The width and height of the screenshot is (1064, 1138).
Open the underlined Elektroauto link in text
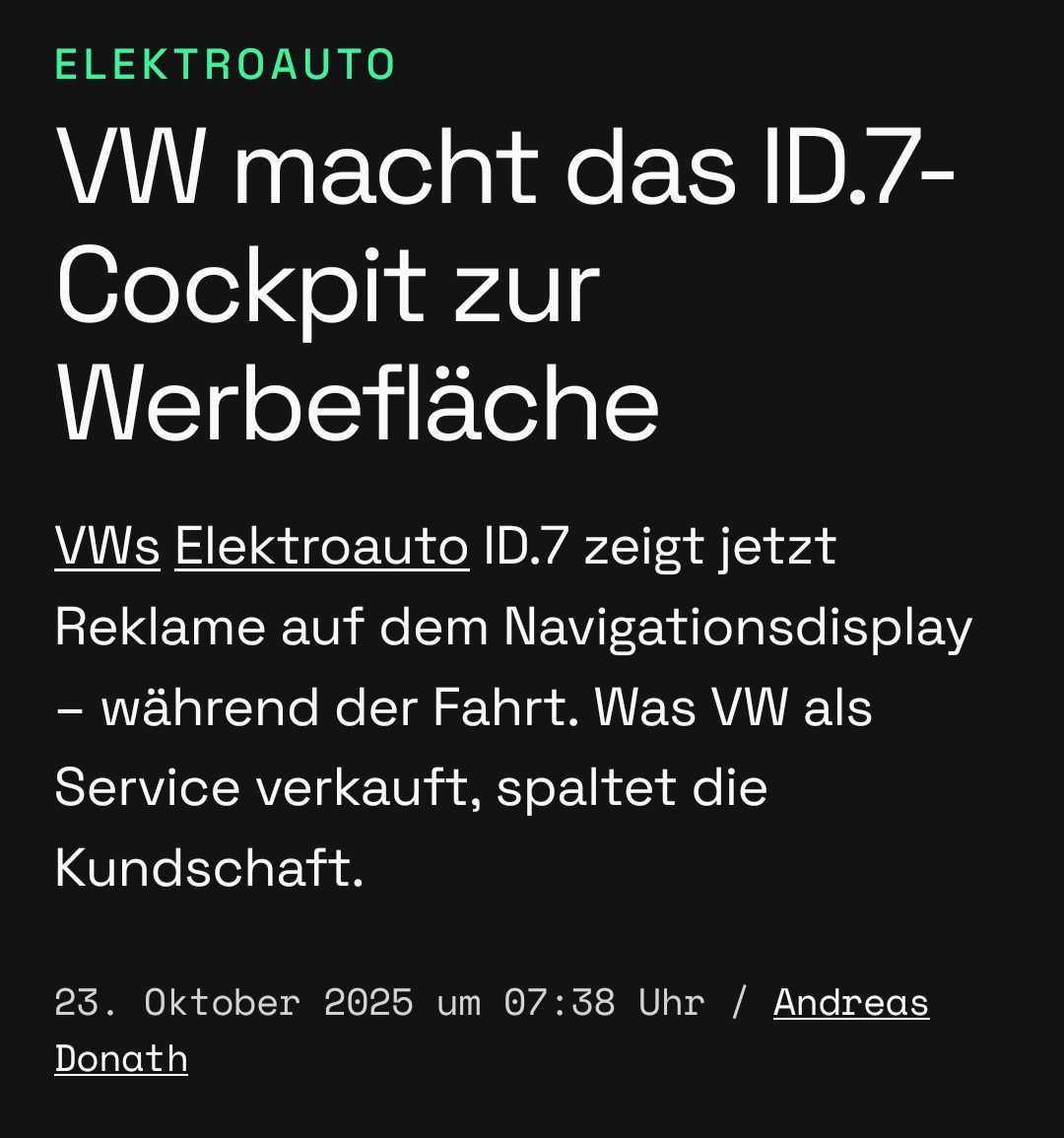(x=321, y=547)
